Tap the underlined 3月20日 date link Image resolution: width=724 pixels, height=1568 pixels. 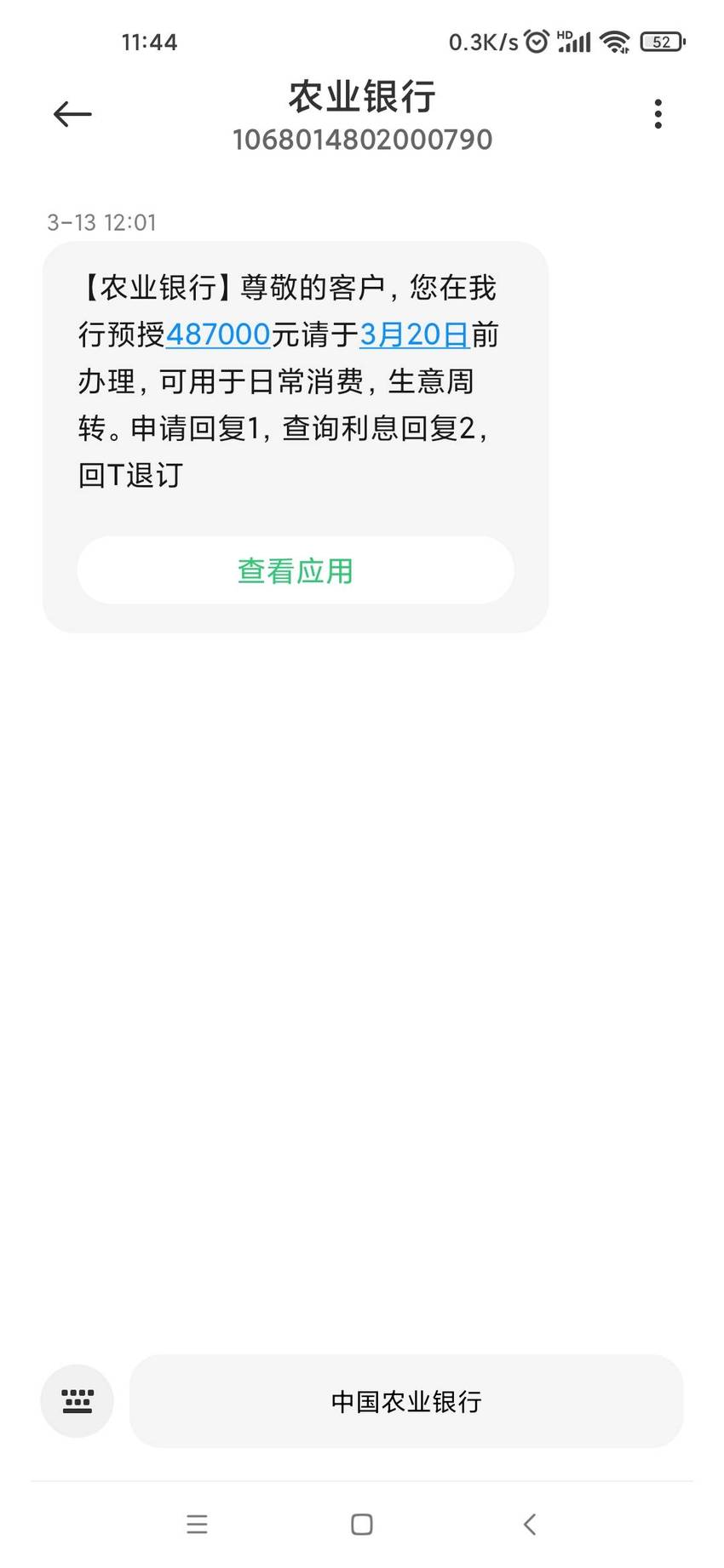[x=415, y=335]
